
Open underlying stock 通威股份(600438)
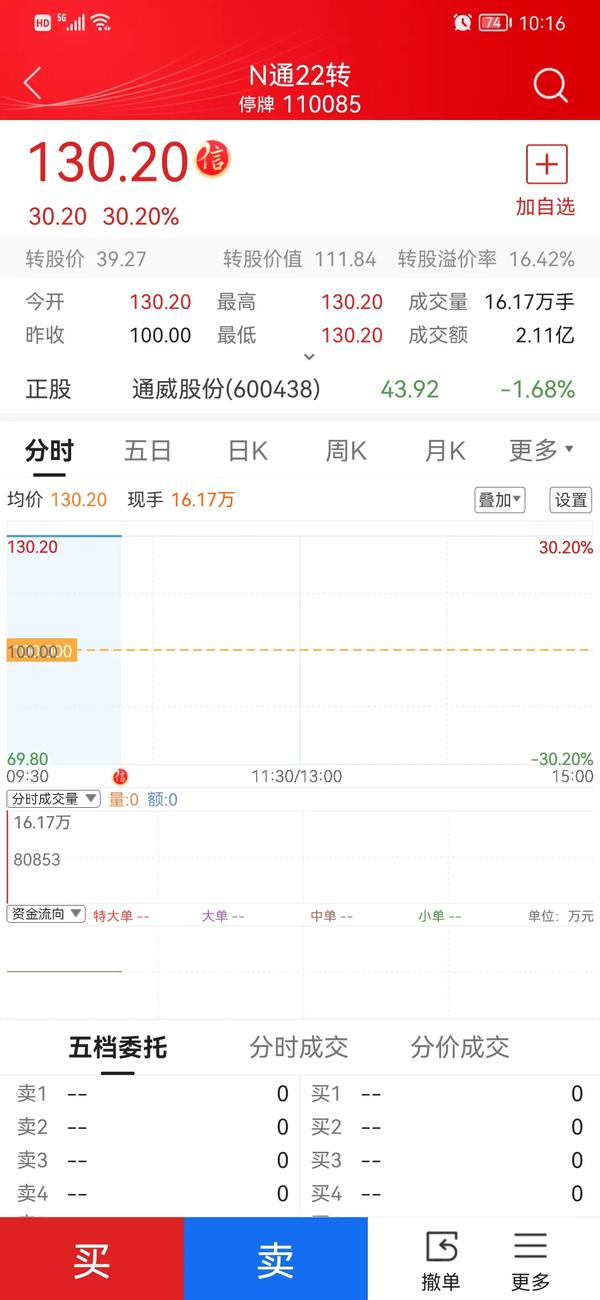tap(226, 389)
